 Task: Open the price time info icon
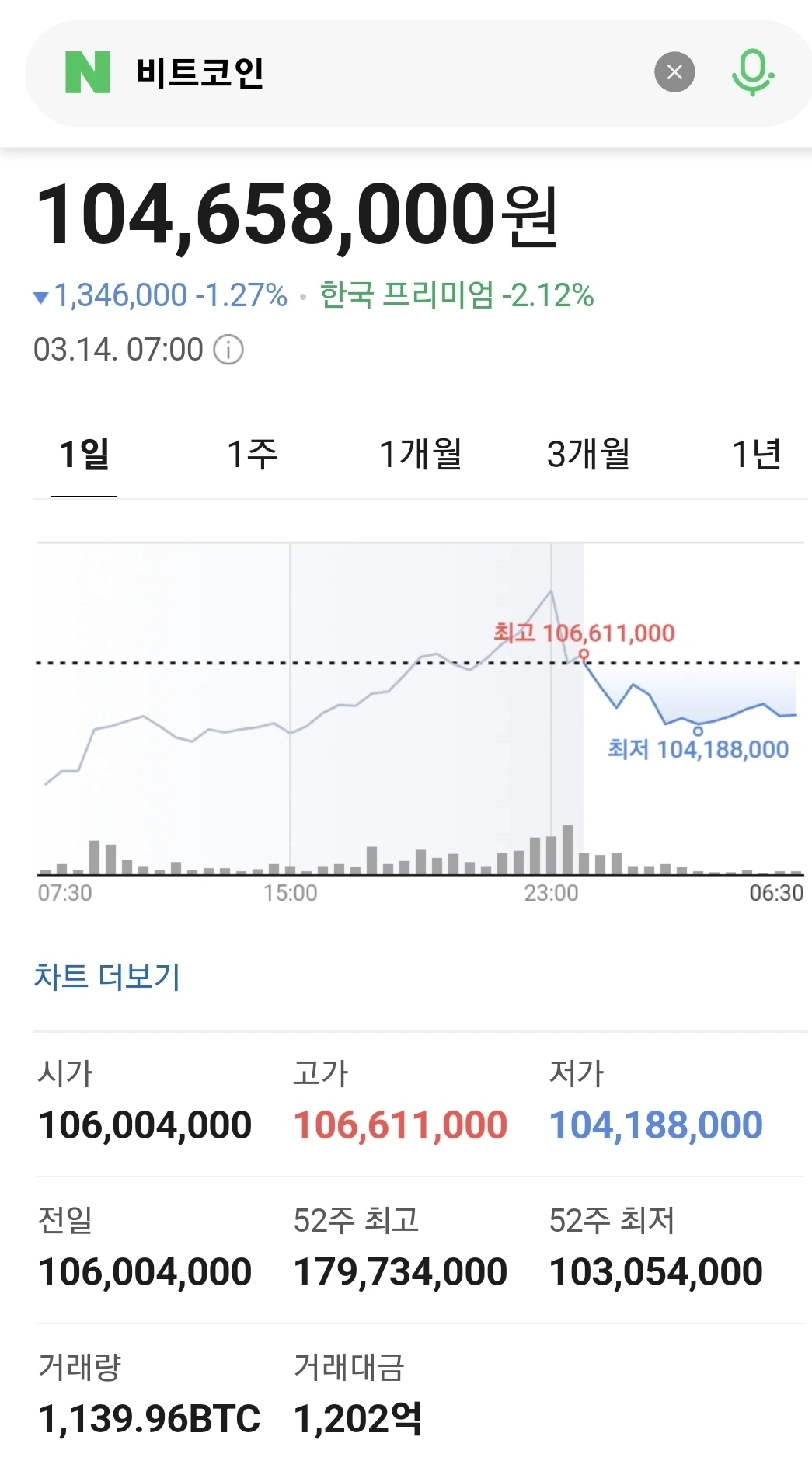tap(228, 350)
